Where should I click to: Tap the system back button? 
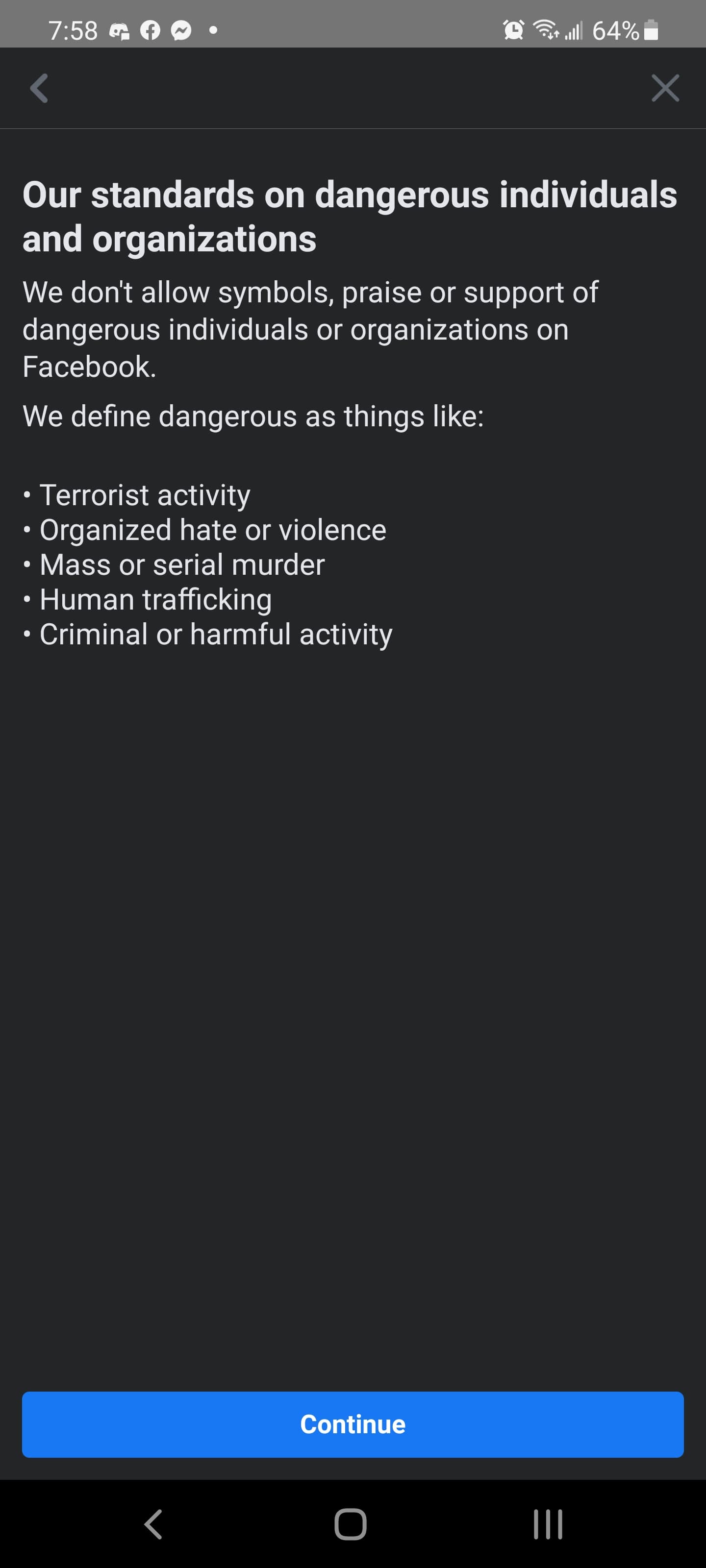[x=153, y=1524]
